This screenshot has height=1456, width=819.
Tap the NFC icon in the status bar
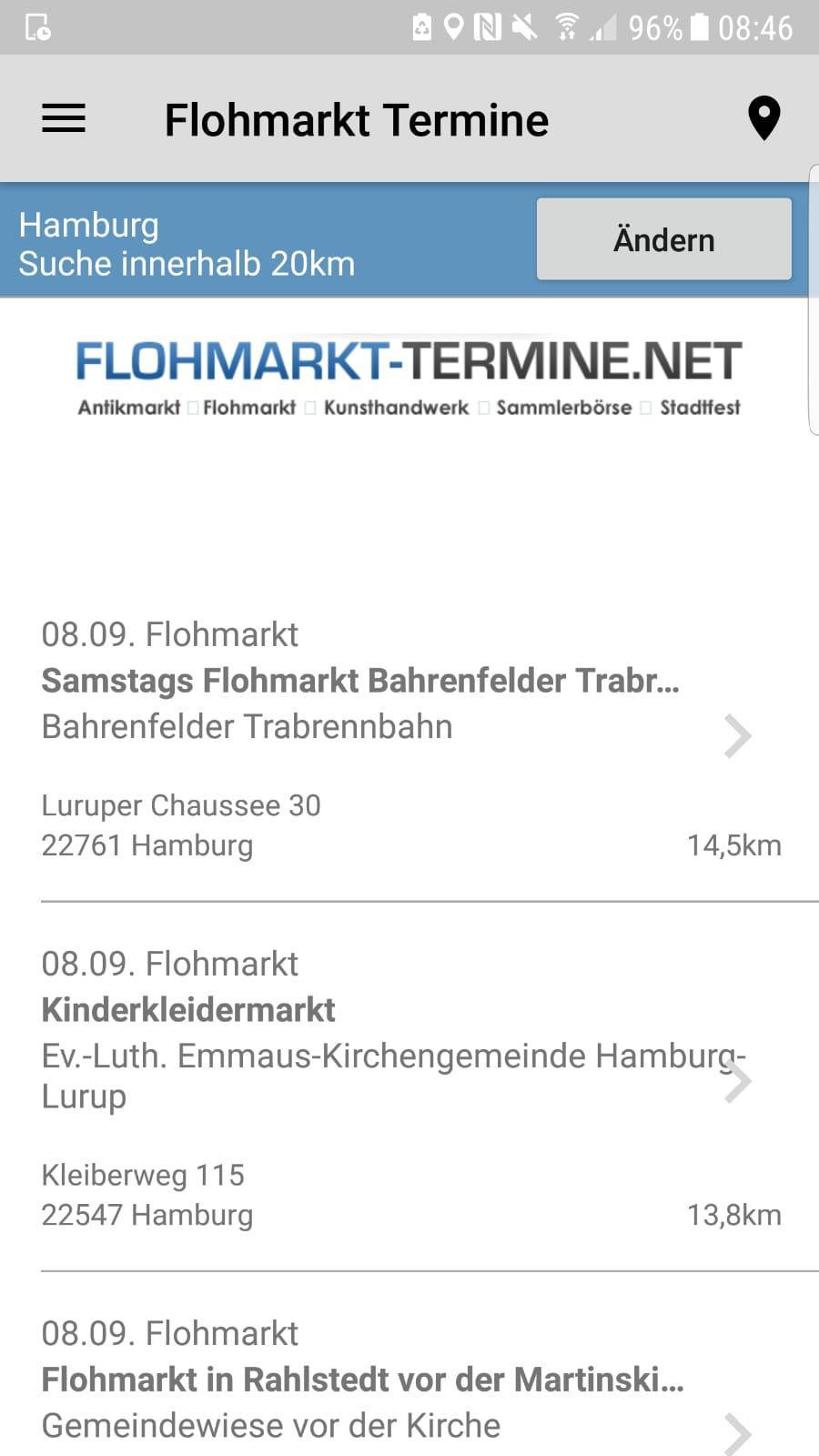489,27
